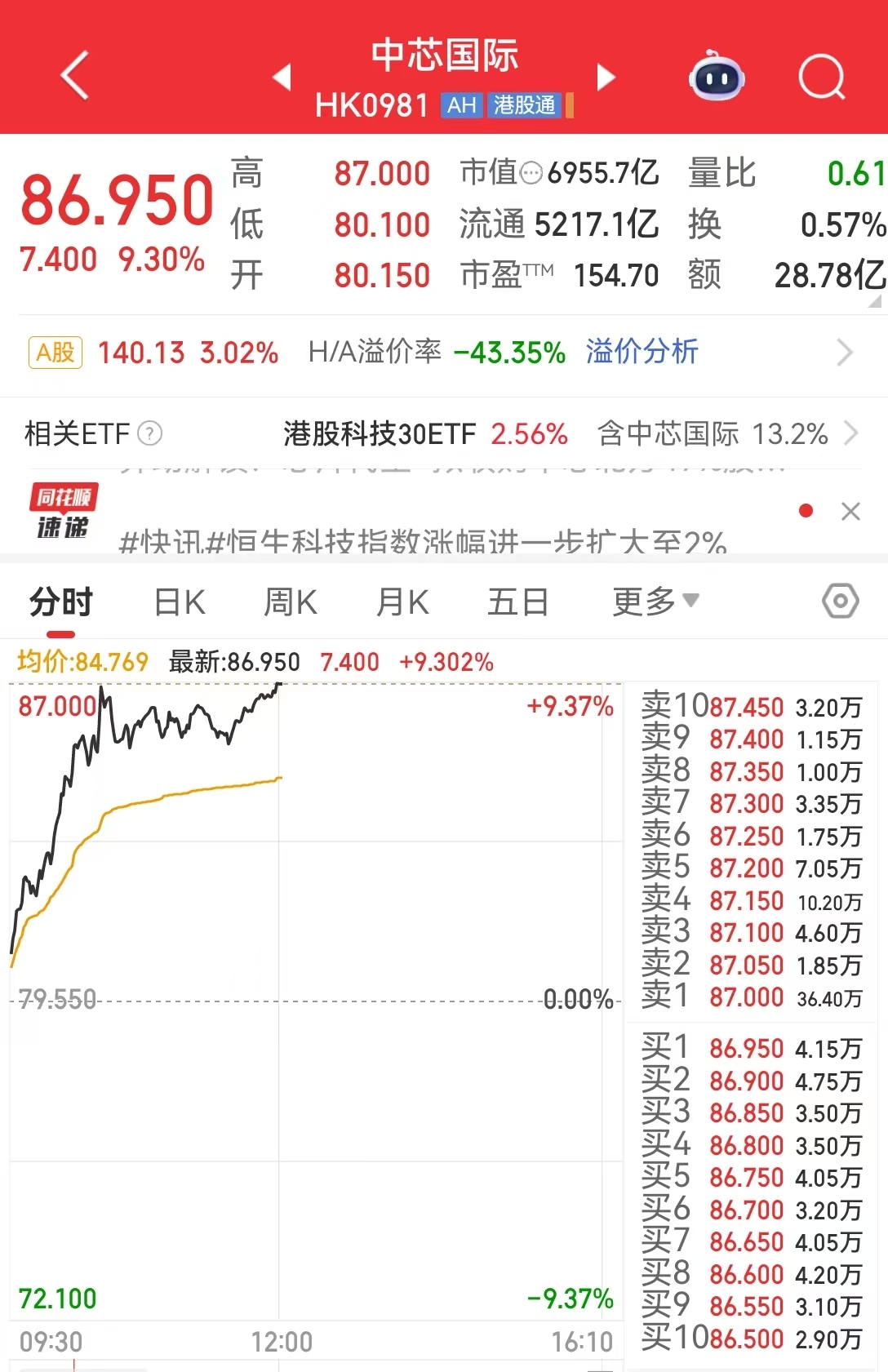The image size is (888, 1372).
Task: Switch to the 周K tab
Action: click(x=290, y=602)
